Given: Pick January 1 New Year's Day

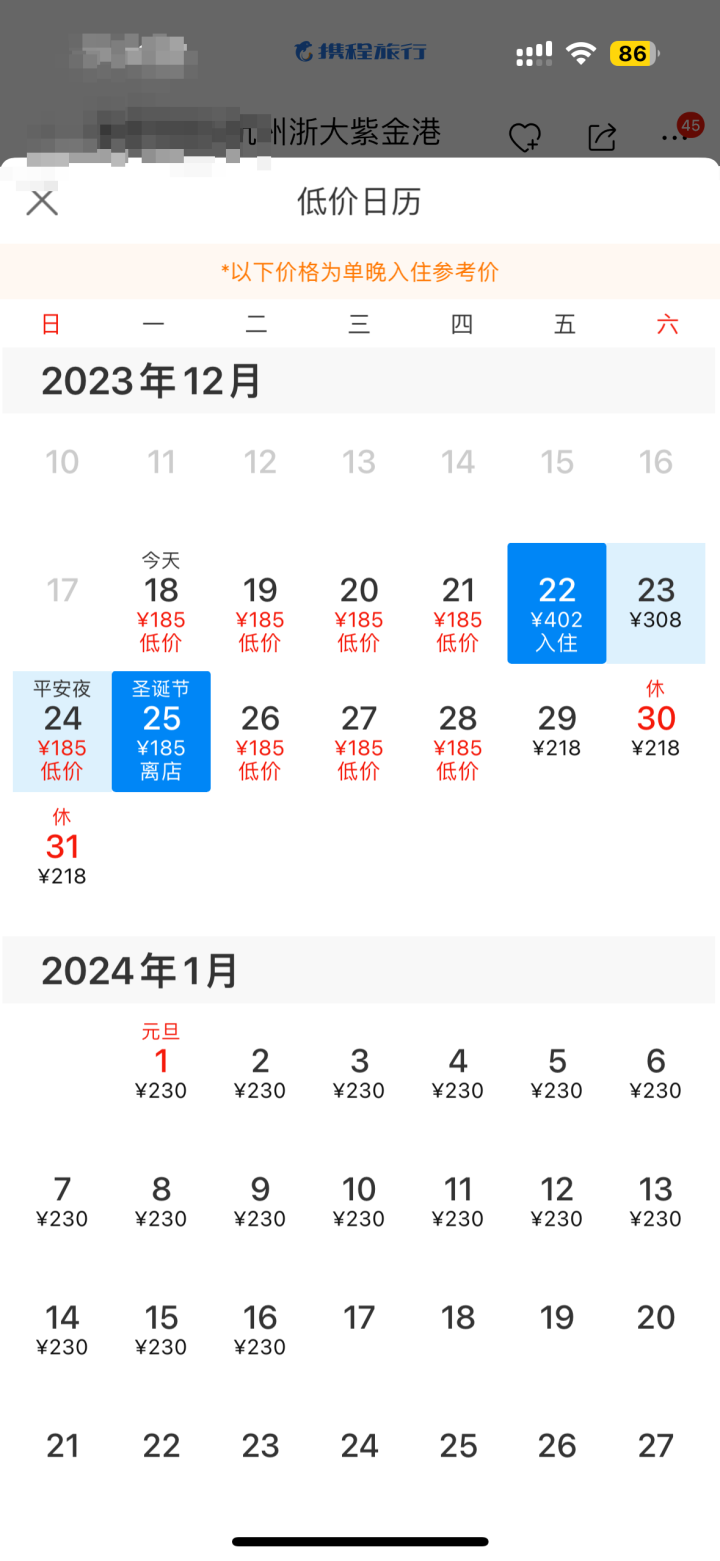Looking at the screenshot, I should pyautogui.click(x=161, y=1073).
